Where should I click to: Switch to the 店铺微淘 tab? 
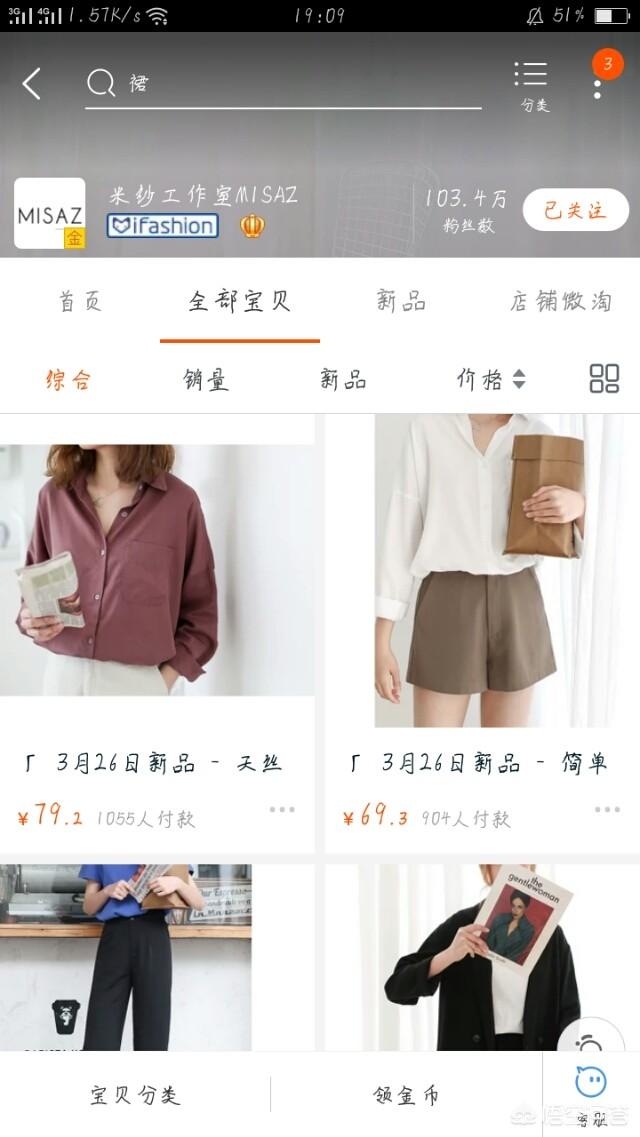point(560,302)
